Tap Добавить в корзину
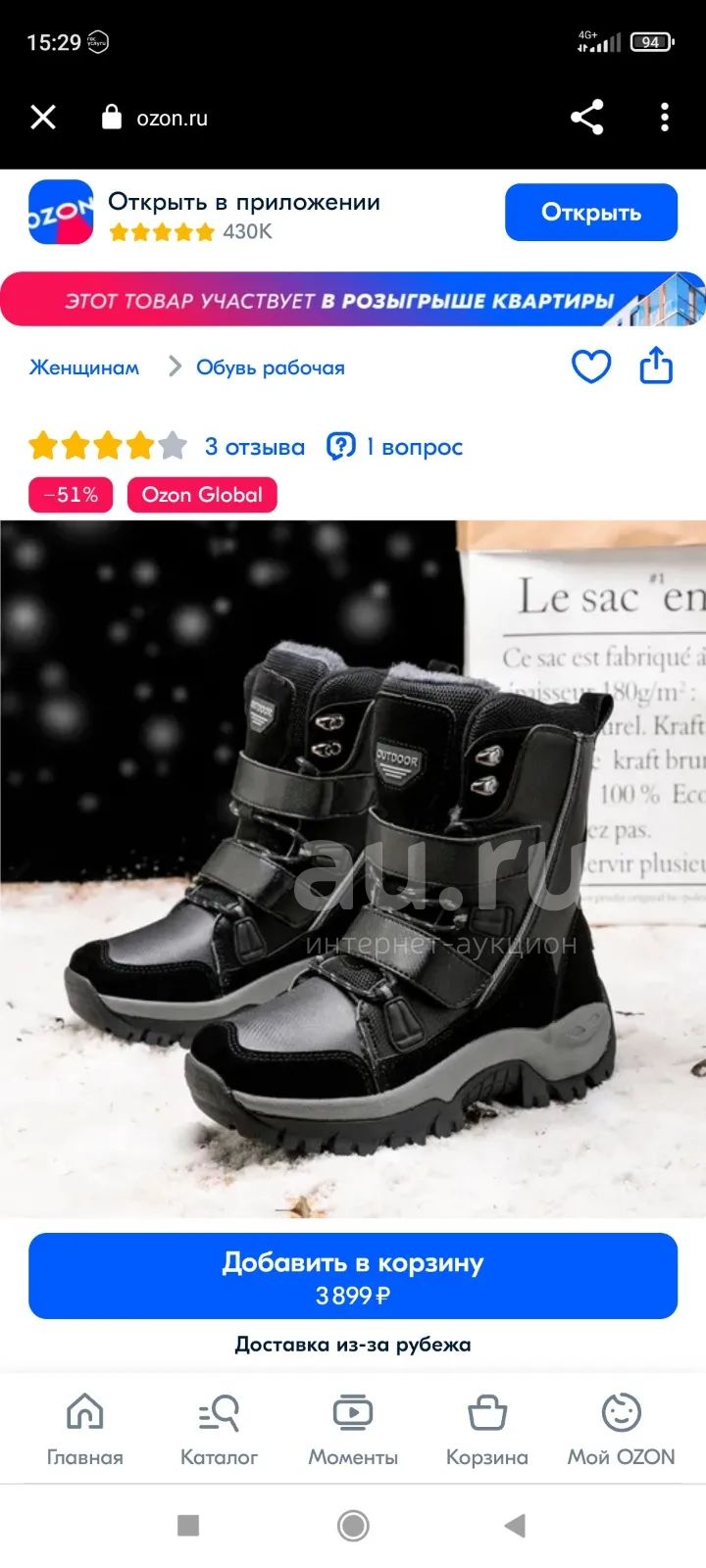Viewport: 706px width, 1568px height. click(353, 1276)
